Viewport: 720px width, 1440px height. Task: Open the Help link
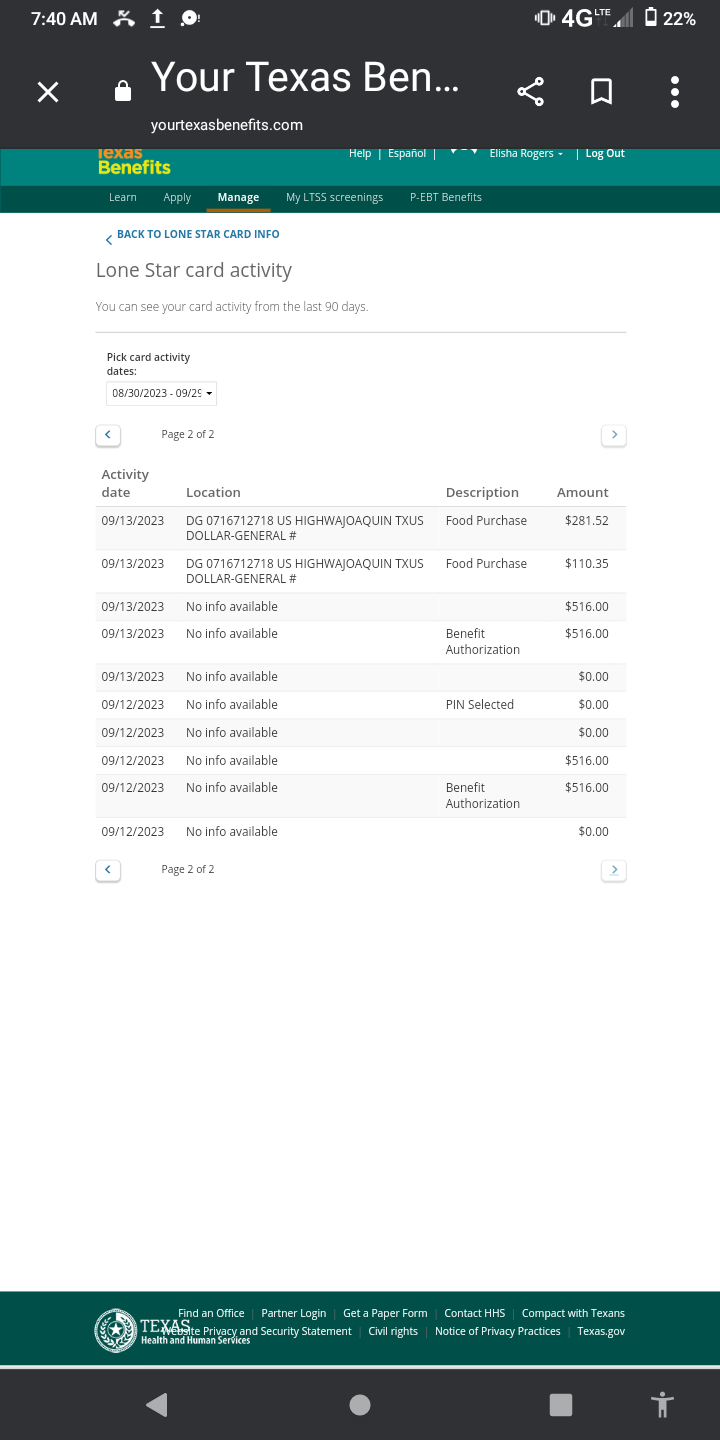click(360, 153)
